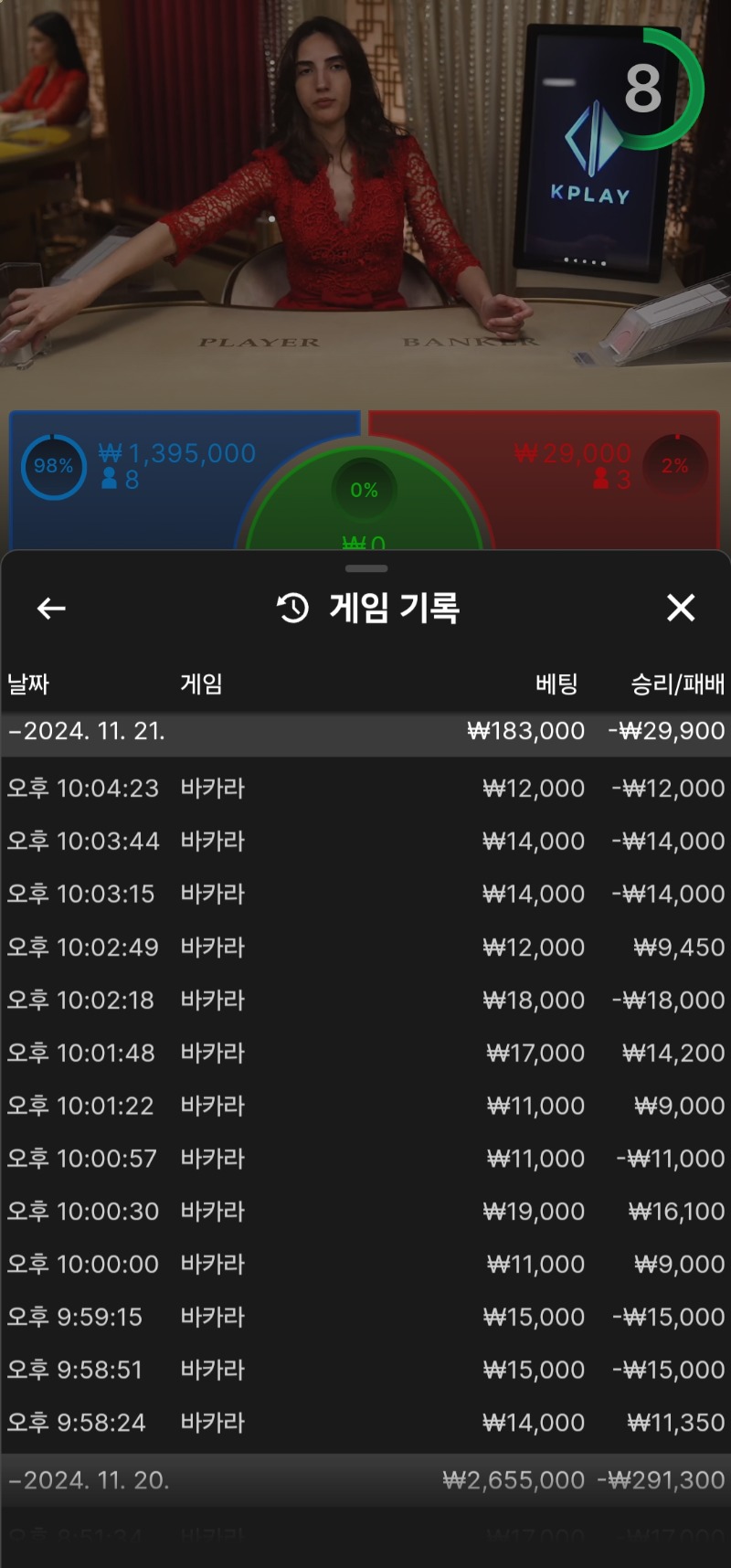Go back from the game history panel
The height and width of the screenshot is (1568, 731).
51,608
